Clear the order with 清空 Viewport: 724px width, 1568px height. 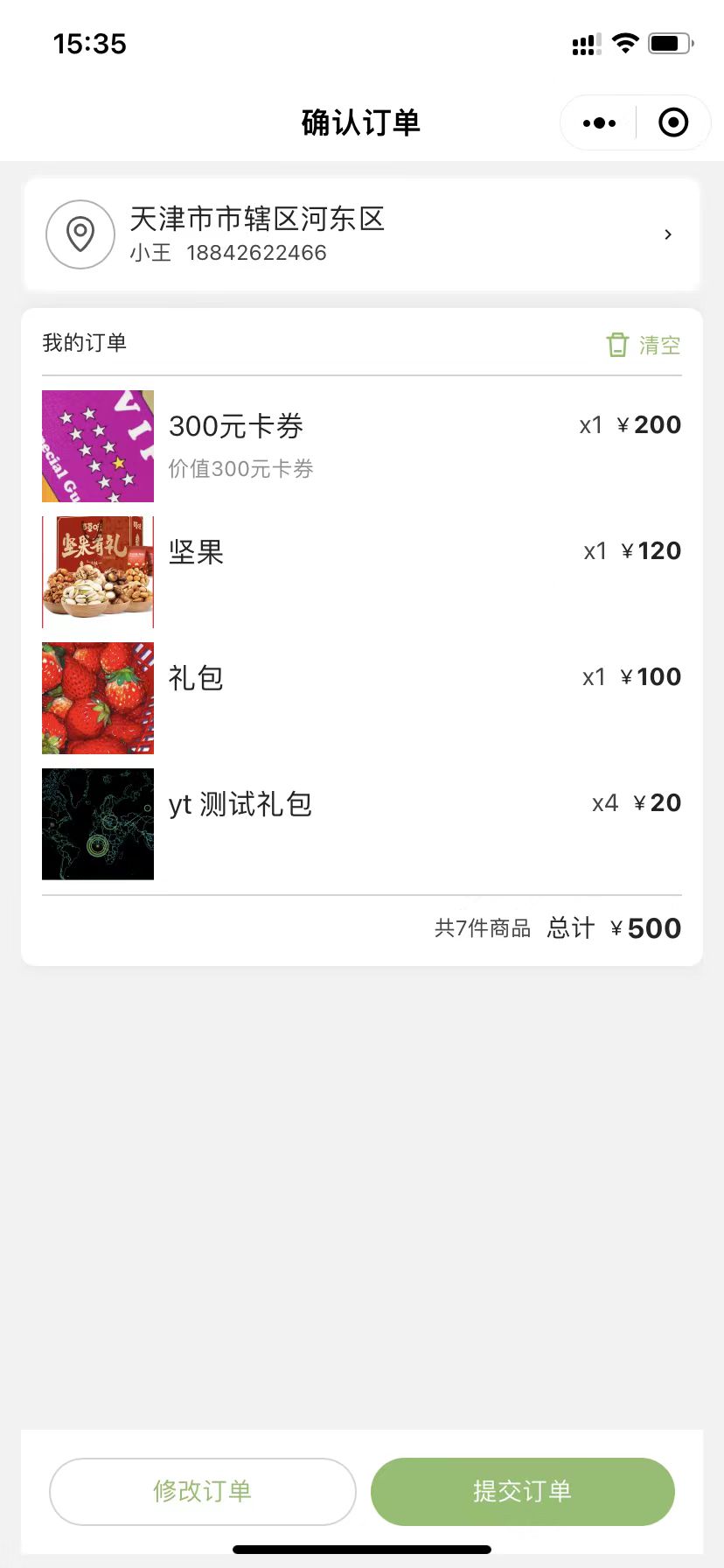(x=644, y=345)
